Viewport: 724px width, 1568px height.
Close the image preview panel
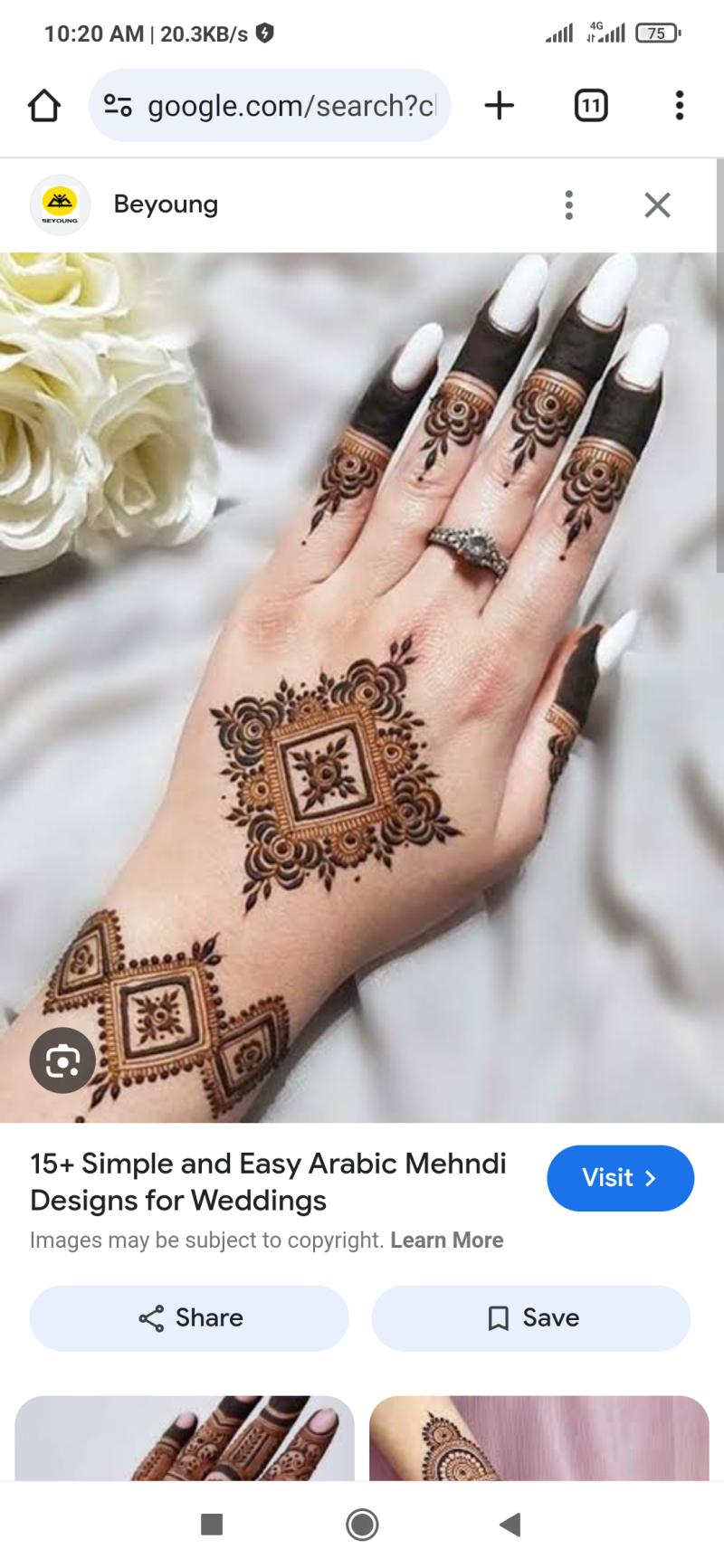click(657, 205)
